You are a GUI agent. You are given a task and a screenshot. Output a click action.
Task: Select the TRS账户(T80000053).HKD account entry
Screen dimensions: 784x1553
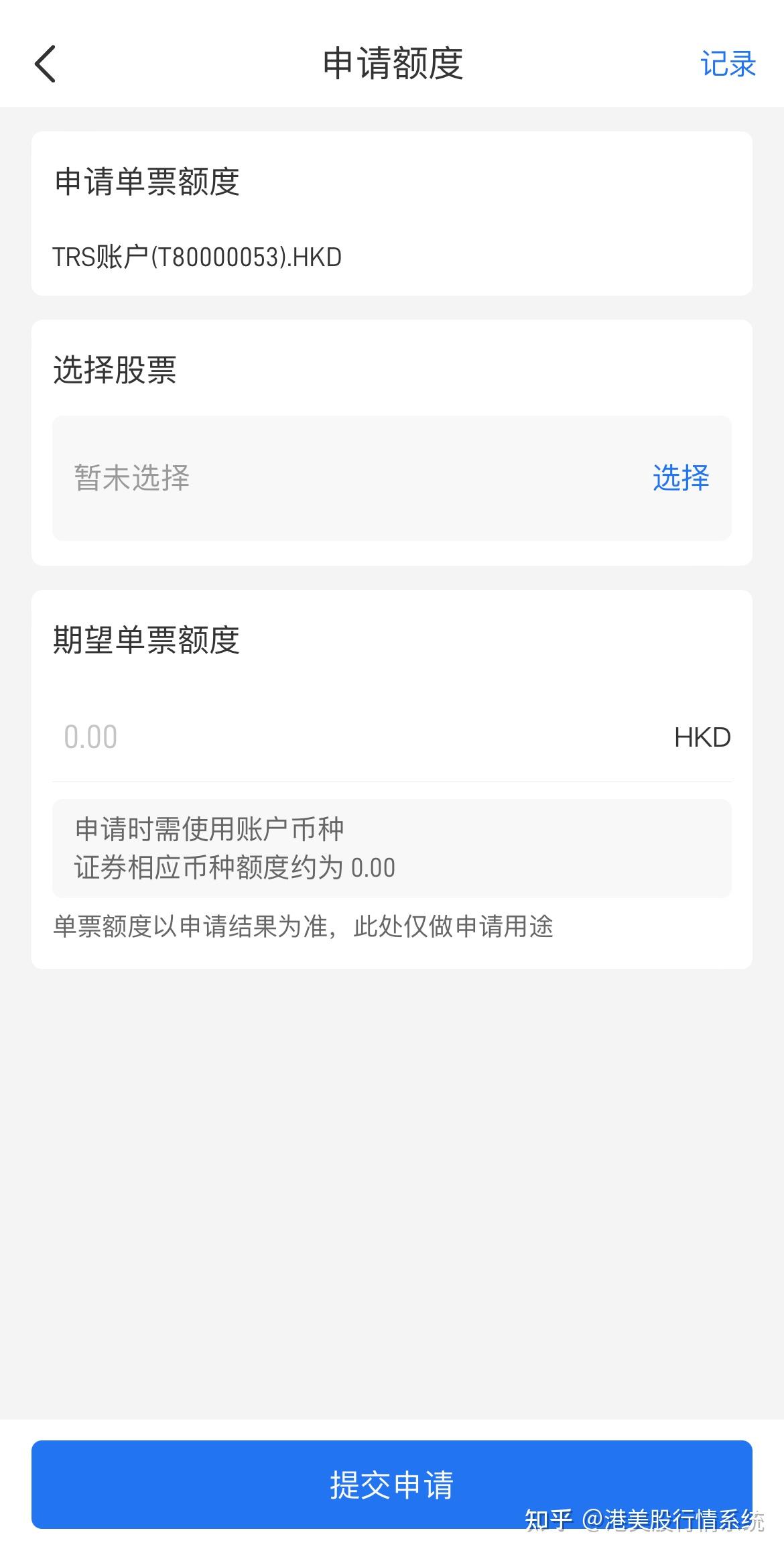tap(196, 256)
